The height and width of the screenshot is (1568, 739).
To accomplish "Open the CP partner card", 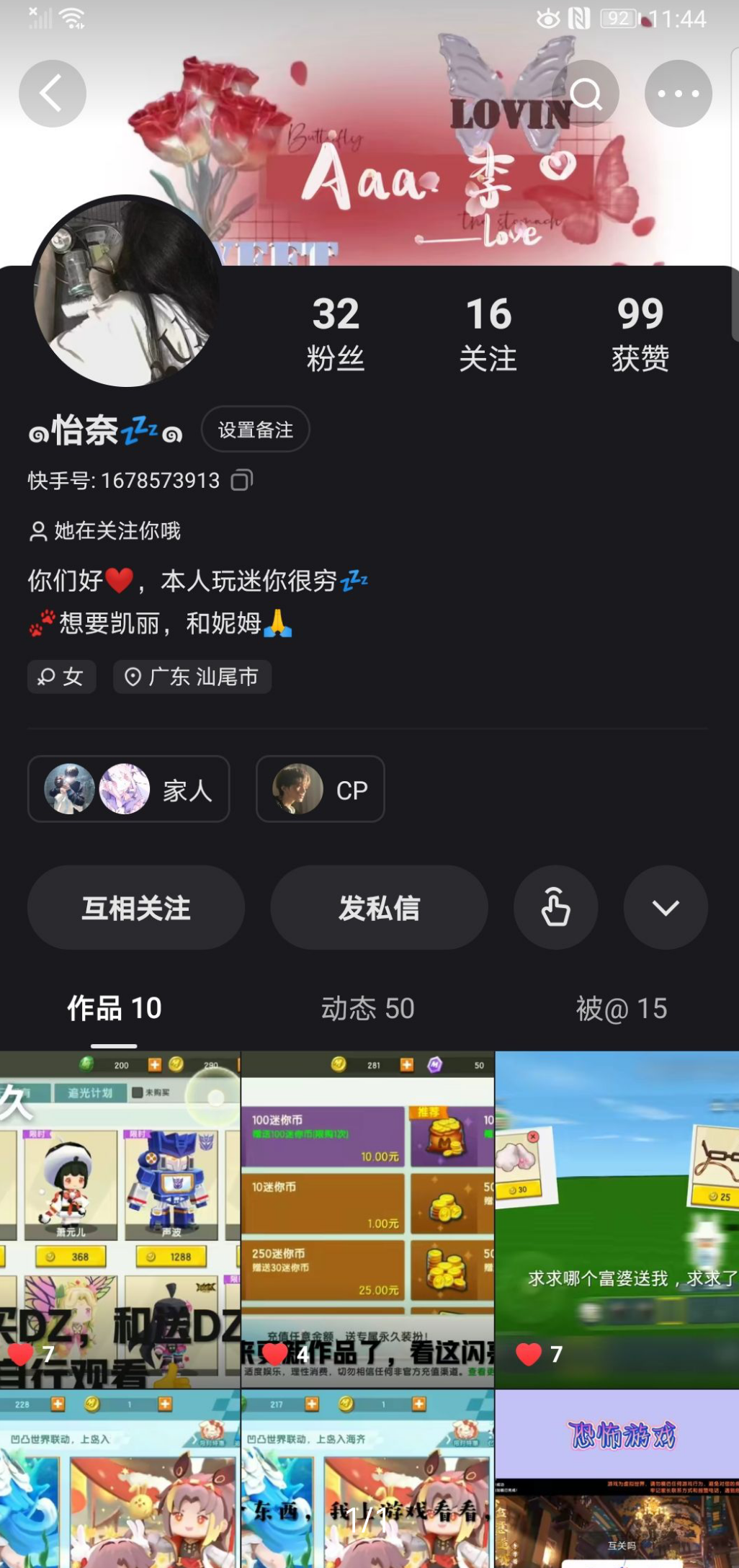I will tap(321, 789).
